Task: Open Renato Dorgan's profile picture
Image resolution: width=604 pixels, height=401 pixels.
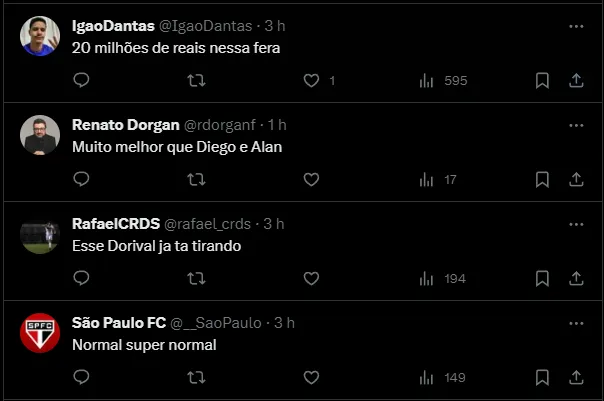Action: pyautogui.click(x=40, y=133)
